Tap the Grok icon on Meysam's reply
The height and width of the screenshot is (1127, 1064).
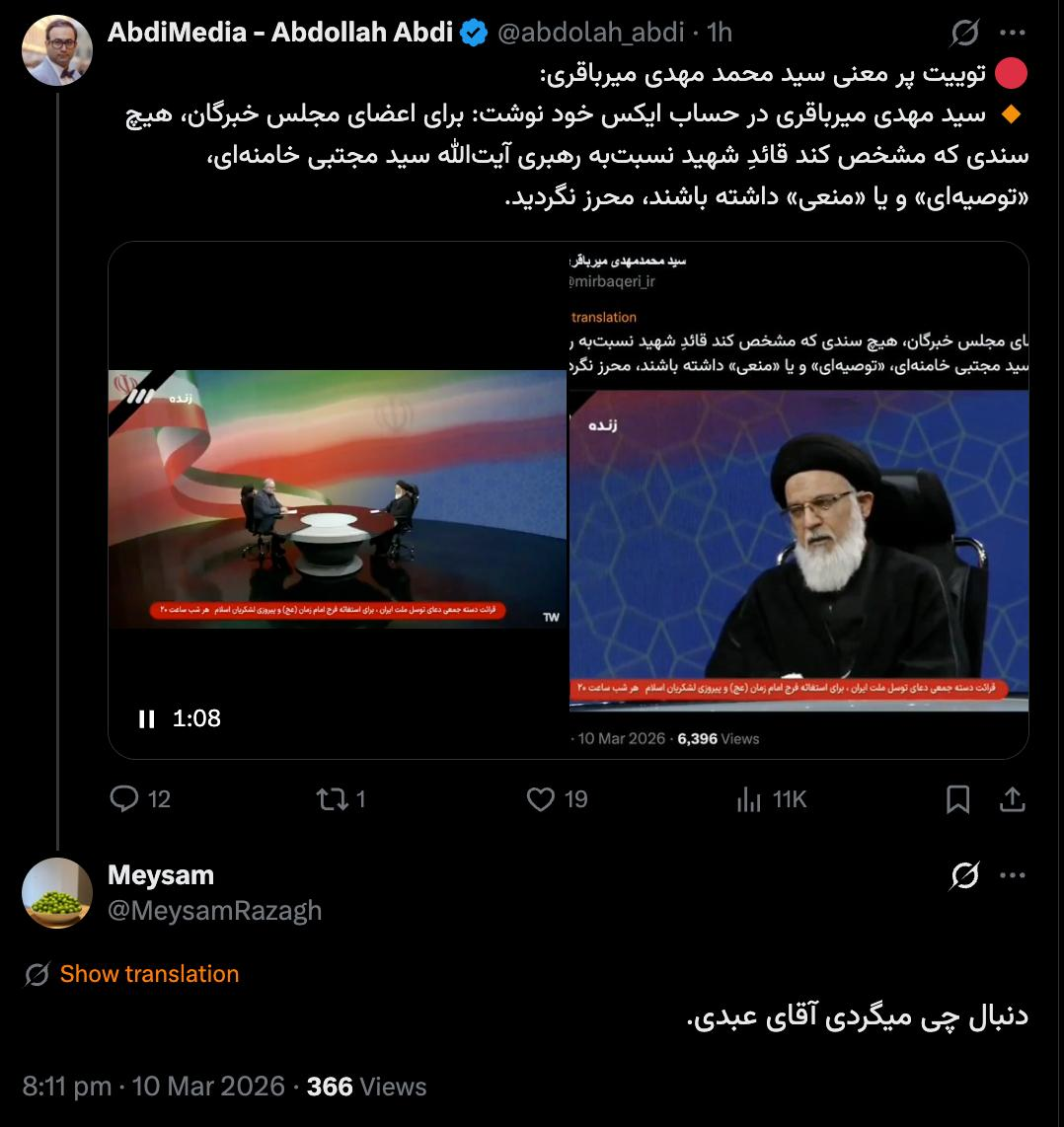(x=965, y=875)
